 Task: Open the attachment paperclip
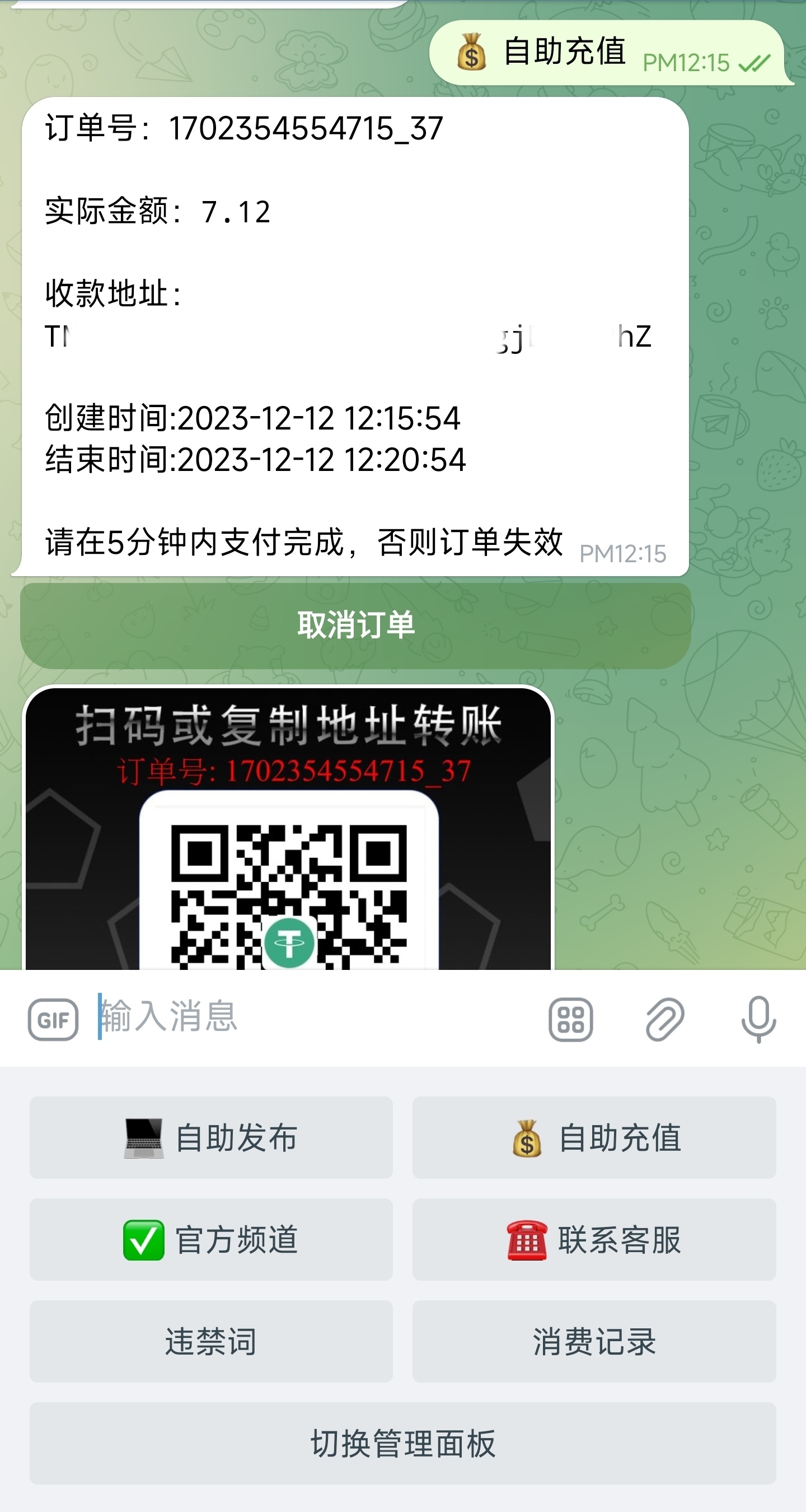point(664,1020)
